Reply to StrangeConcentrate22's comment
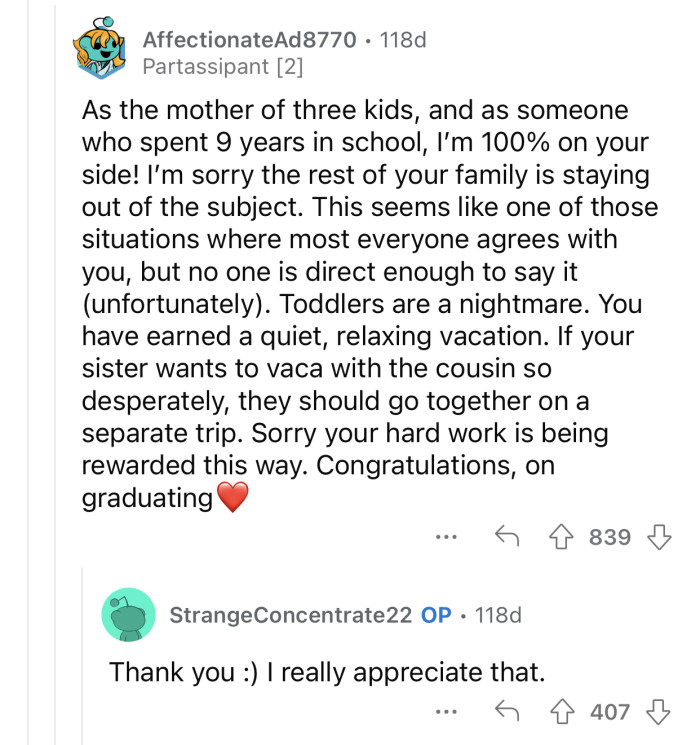The width and height of the screenshot is (700, 745). (506, 712)
